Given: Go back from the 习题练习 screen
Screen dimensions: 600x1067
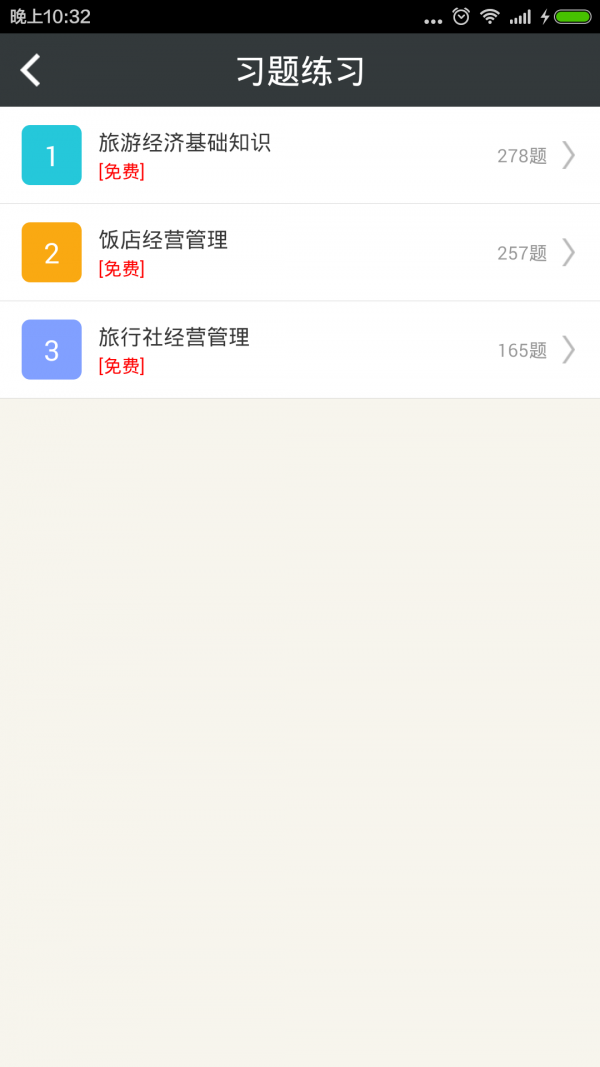Looking at the screenshot, I should point(31,70).
